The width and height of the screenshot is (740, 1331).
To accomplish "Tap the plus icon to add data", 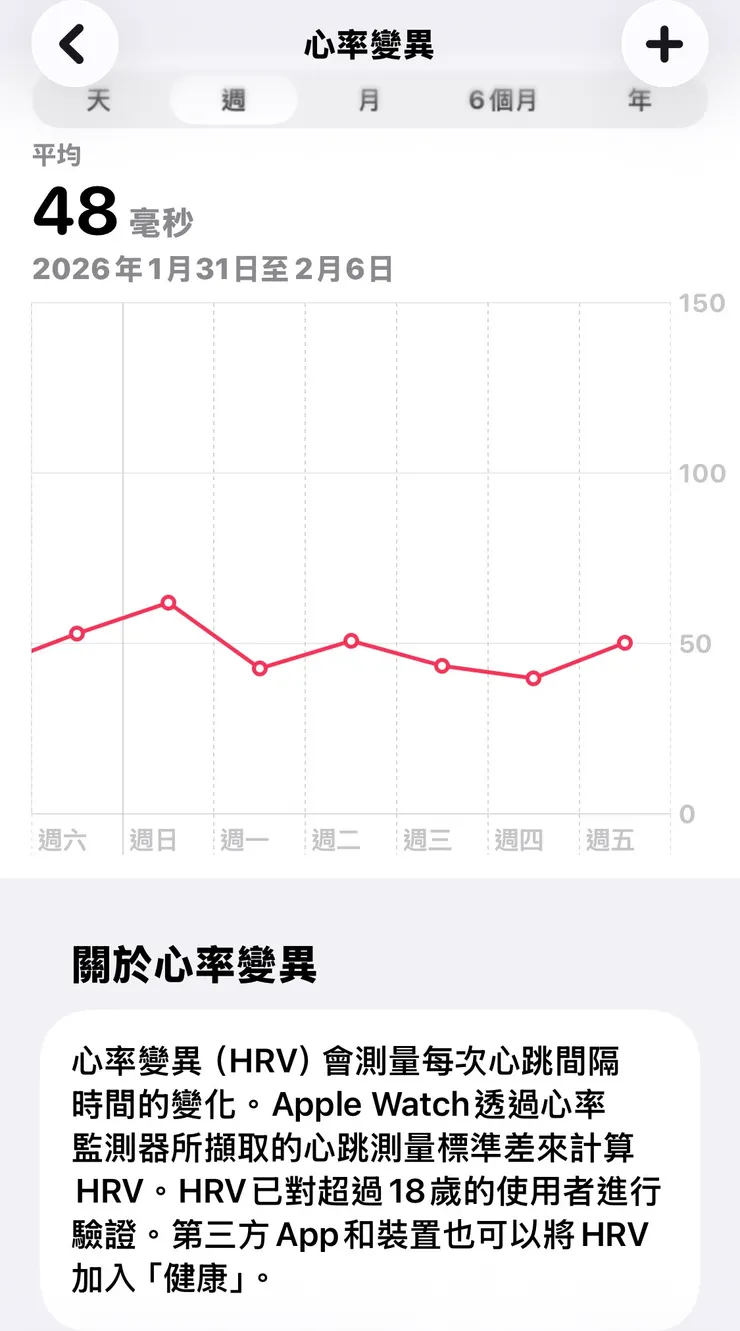I will click(664, 44).
